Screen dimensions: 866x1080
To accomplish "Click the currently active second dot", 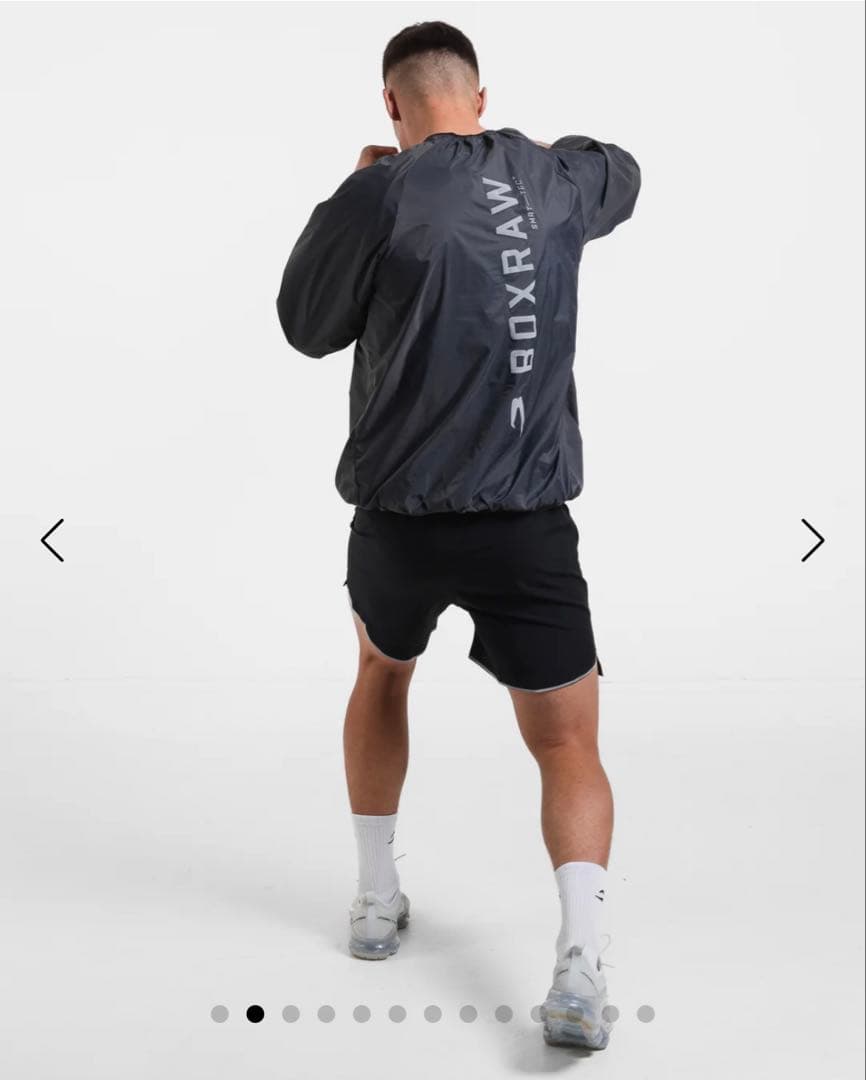I will click(256, 1015).
